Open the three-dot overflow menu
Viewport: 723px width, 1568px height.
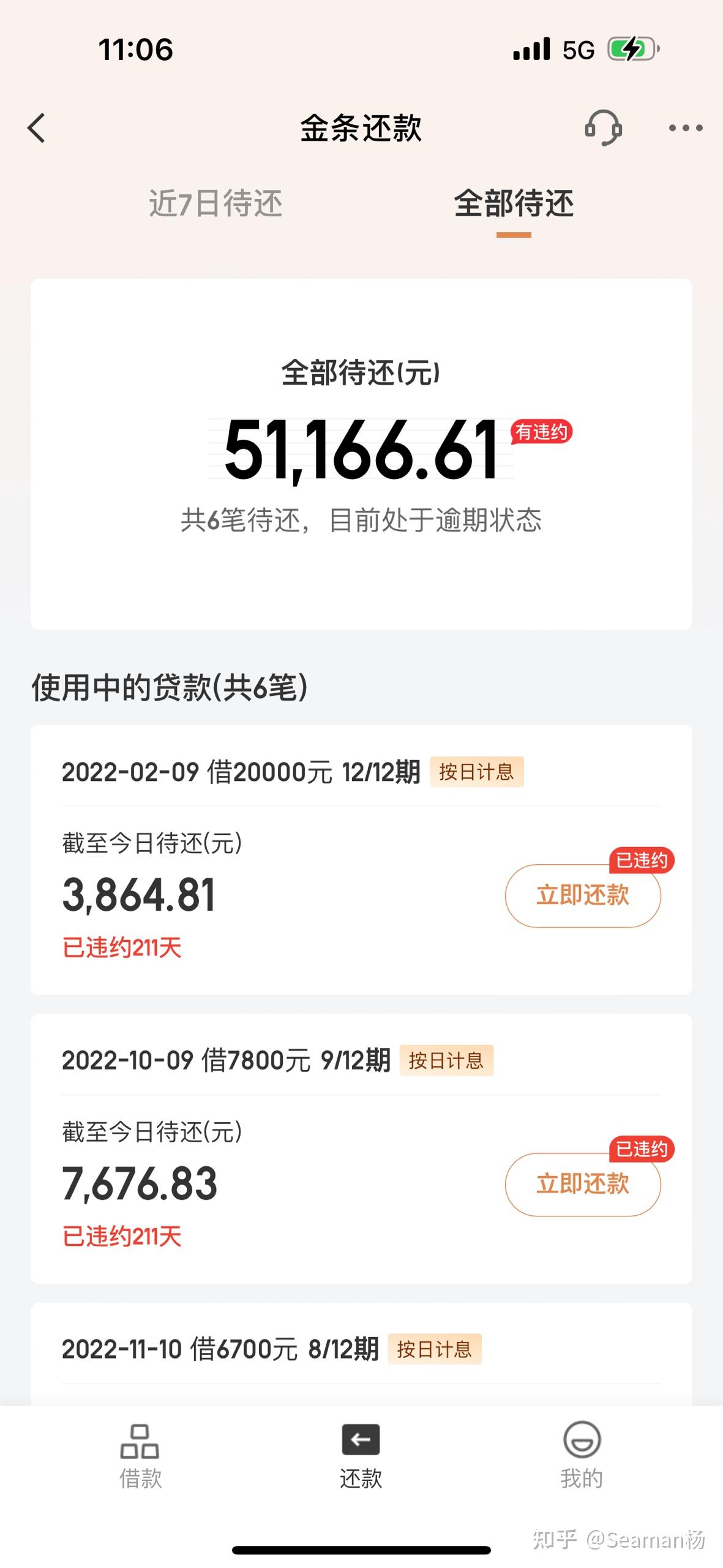(686, 128)
